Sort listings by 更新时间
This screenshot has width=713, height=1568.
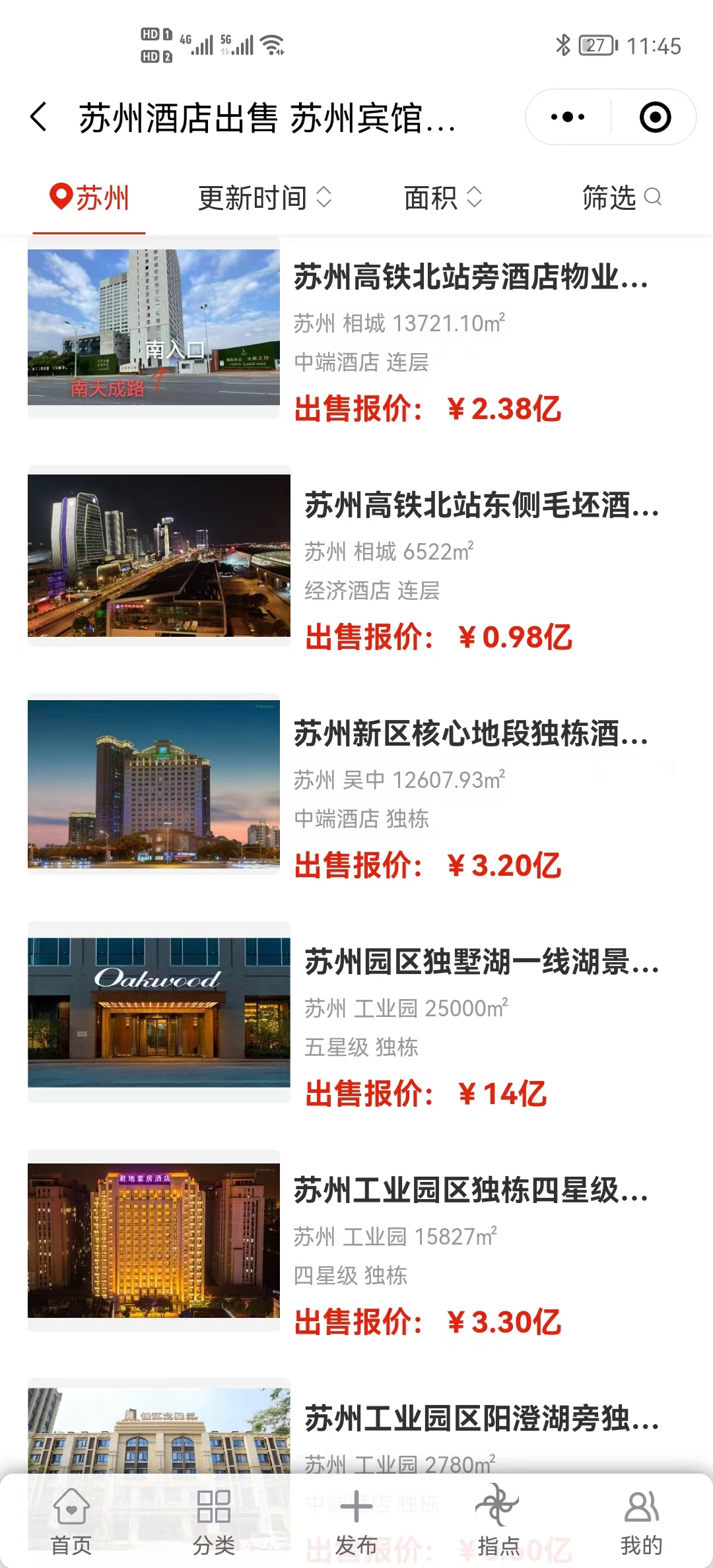click(264, 198)
